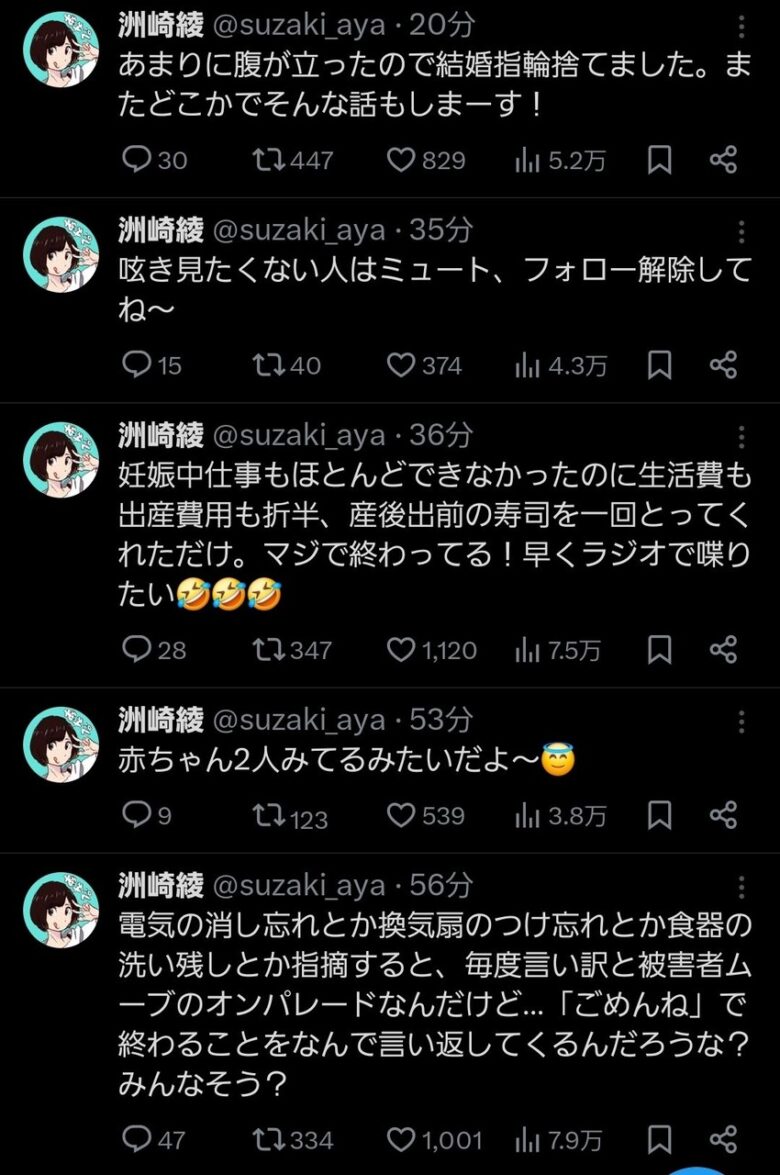Like the tweet ending with the angel emoji
Viewport: 780px width, 1175px height.
coord(404,815)
